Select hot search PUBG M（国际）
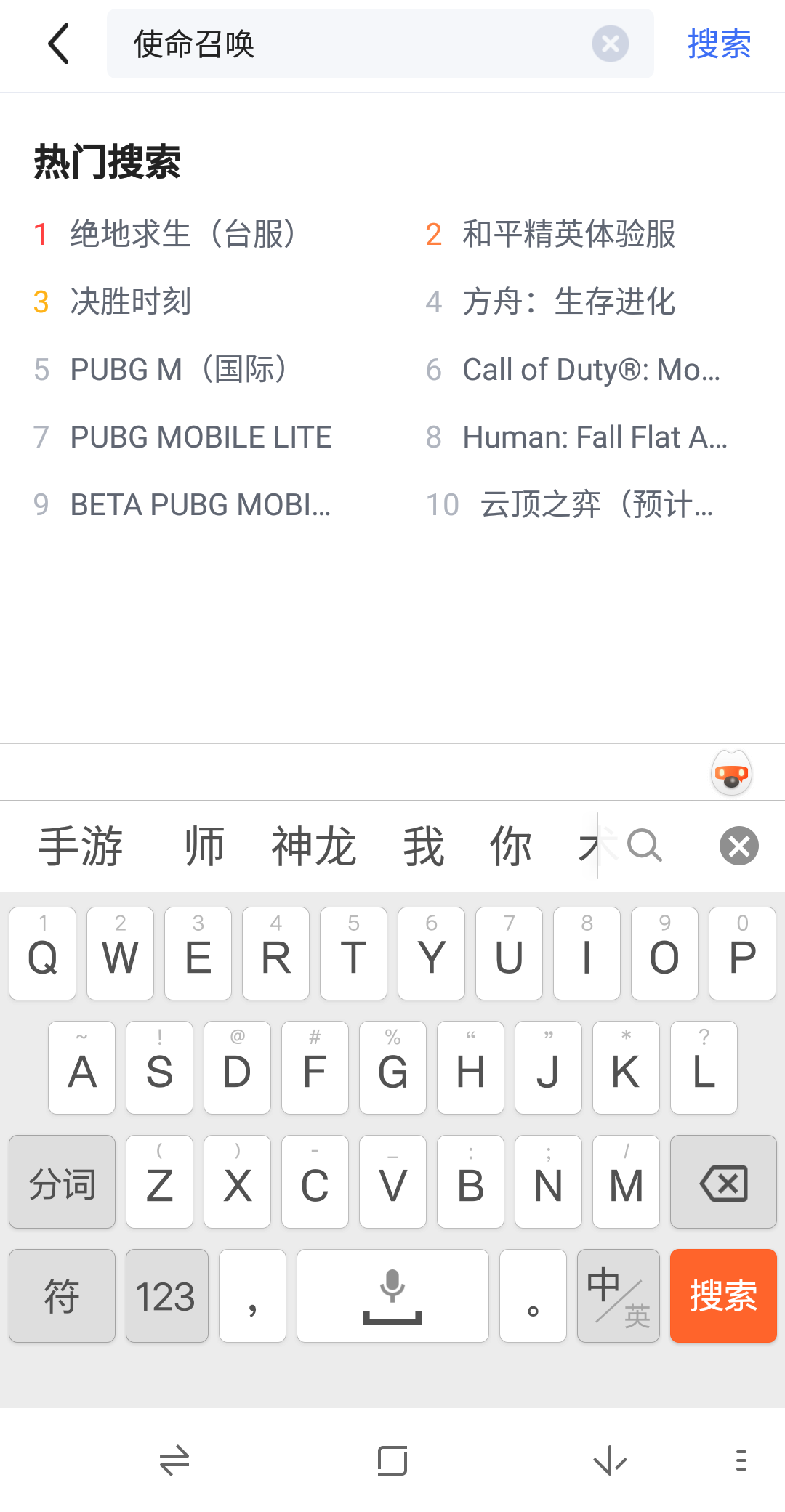Screen dimensions: 785x1512 point(179,369)
